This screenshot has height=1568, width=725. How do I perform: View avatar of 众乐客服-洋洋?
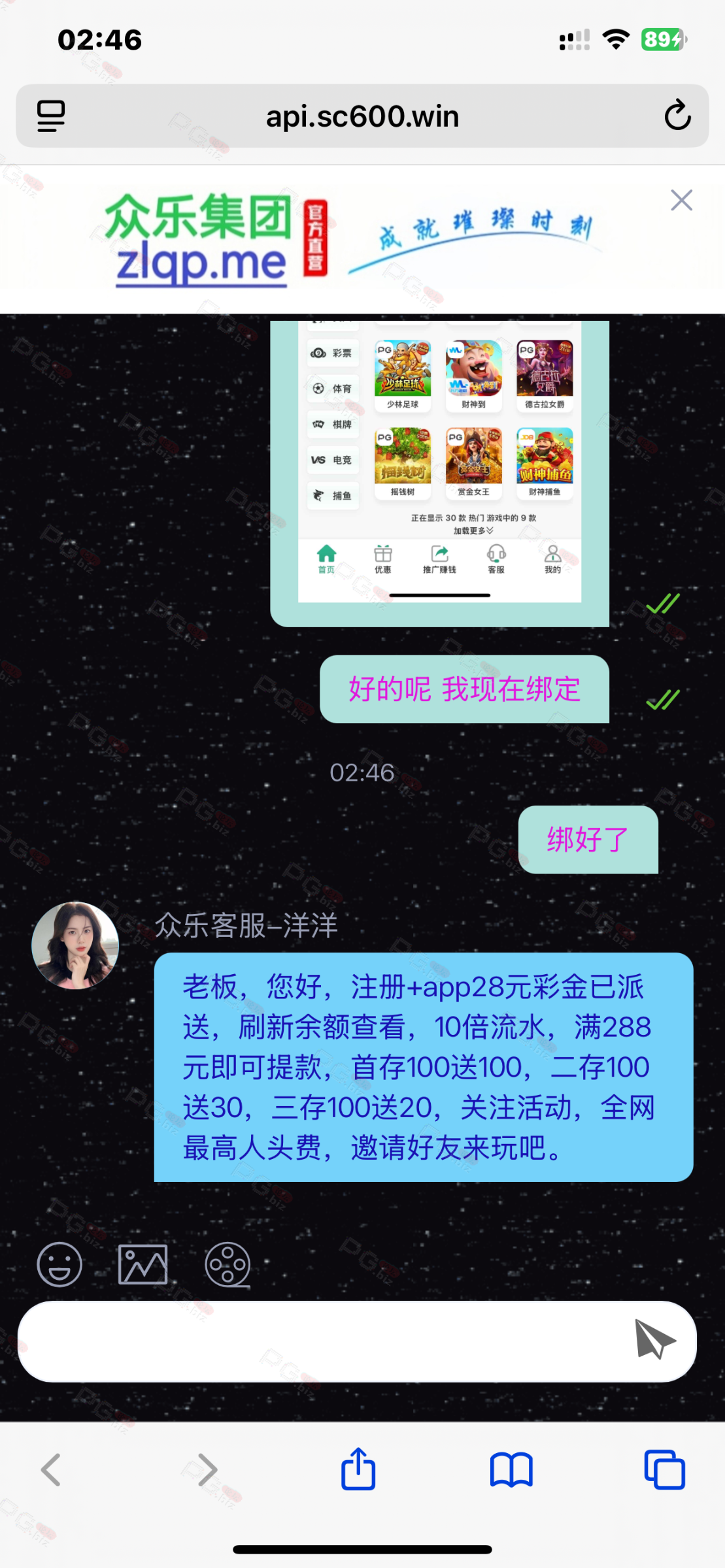tap(75, 945)
